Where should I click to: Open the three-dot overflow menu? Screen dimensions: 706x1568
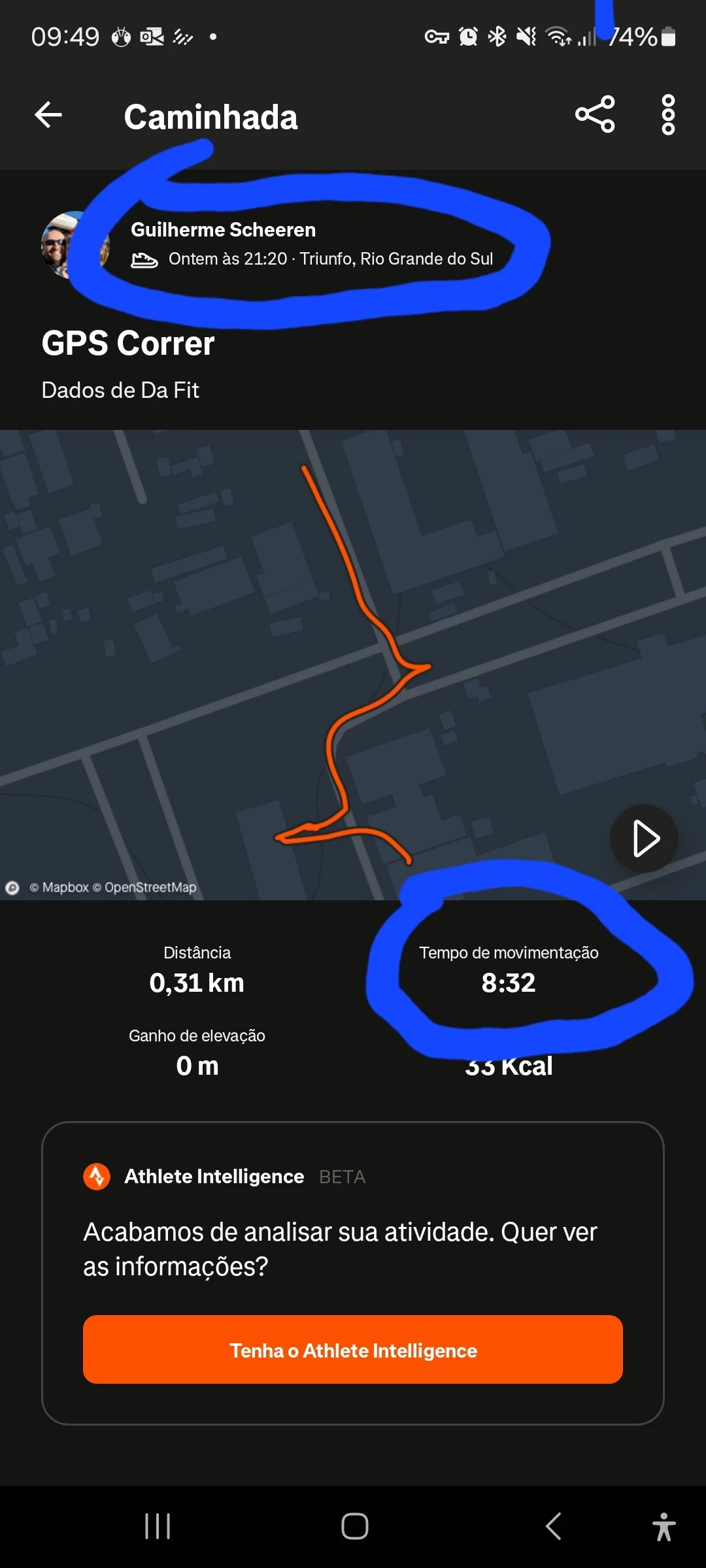pyautogui.click(x=667, y=115)
